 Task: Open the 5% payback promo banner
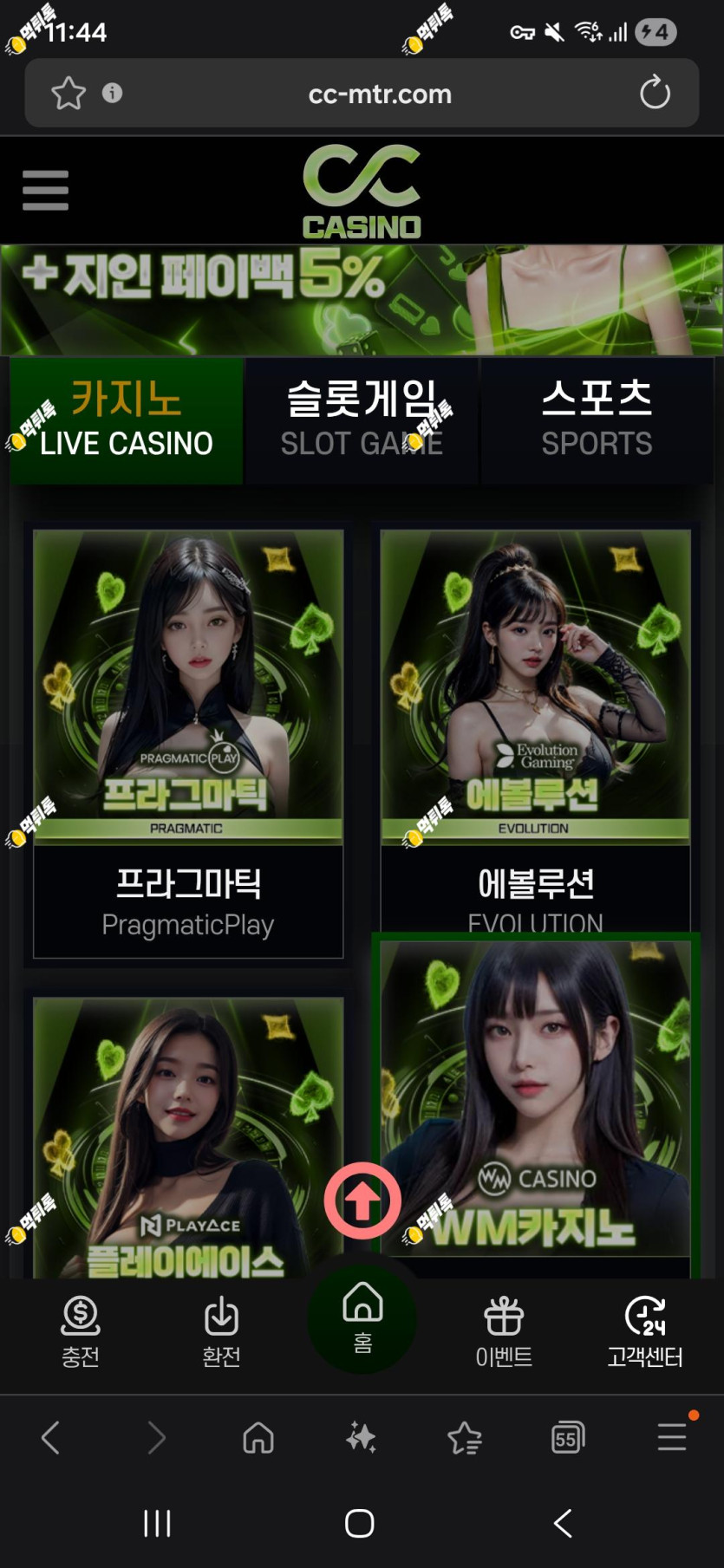click(x=362, y=300)
